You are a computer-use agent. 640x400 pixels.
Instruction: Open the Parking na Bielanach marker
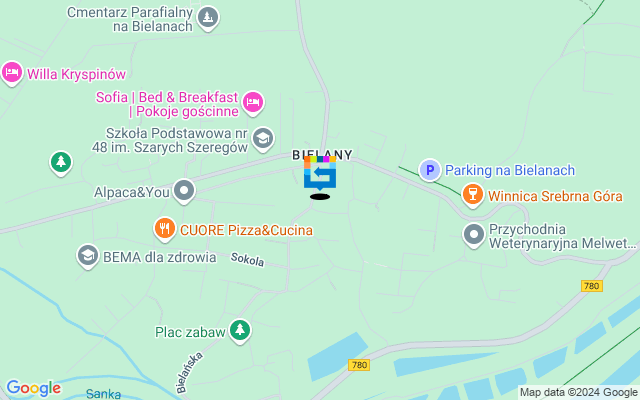click(429, 171)
